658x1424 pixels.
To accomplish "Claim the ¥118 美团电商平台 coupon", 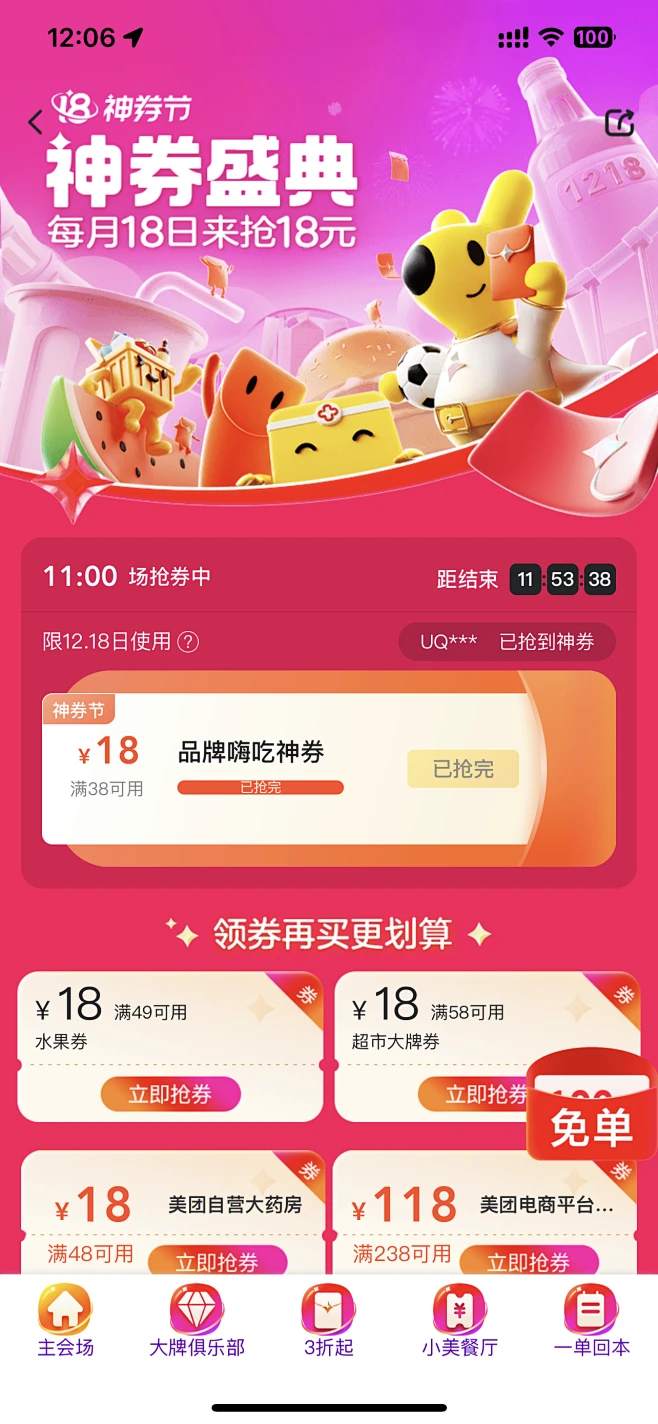I will coord(528,1261).
